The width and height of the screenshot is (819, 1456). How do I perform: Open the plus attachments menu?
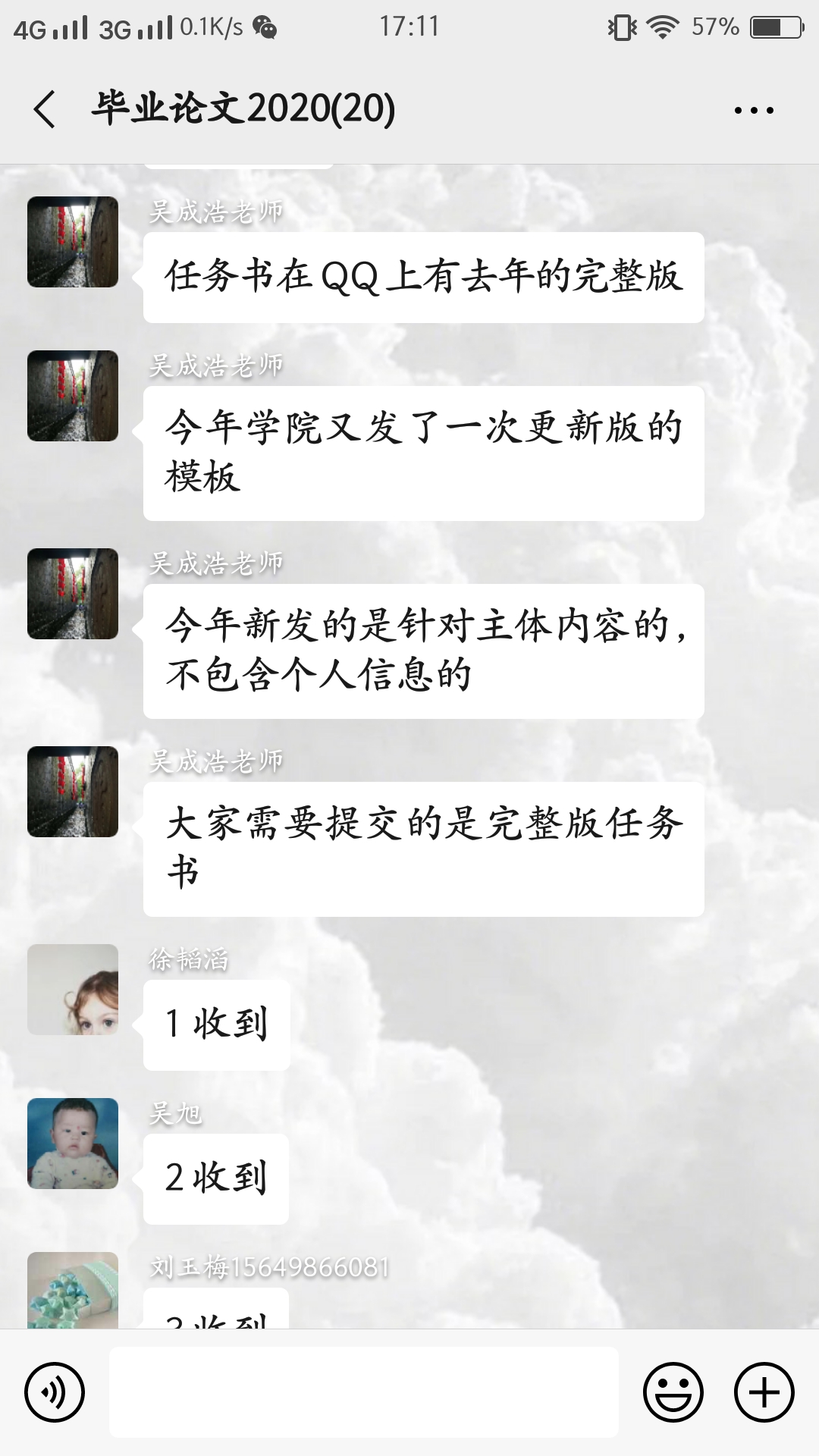tap(764, 1392)
